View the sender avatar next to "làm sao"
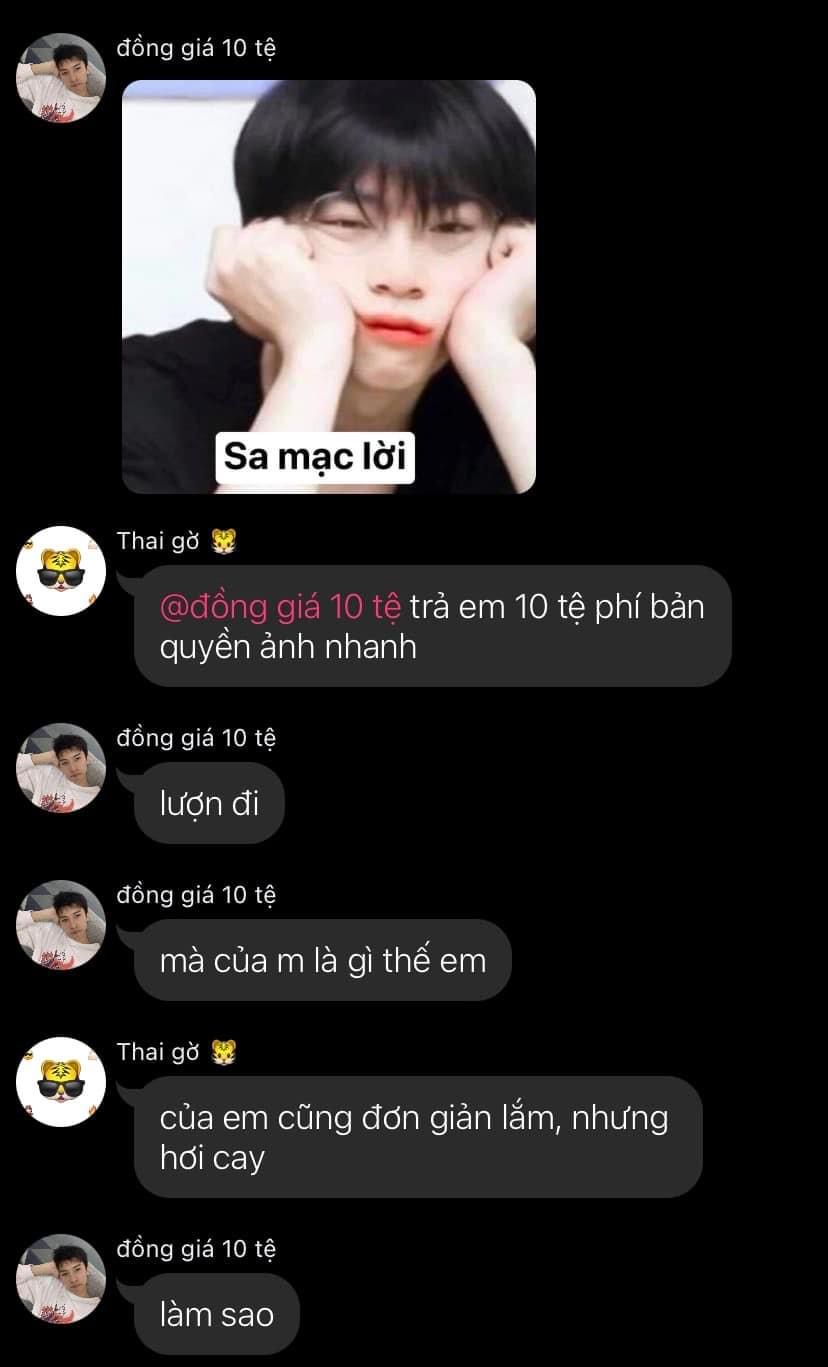The width and height of the screenshot is (828, 1367). click(x=61, y=1278)
